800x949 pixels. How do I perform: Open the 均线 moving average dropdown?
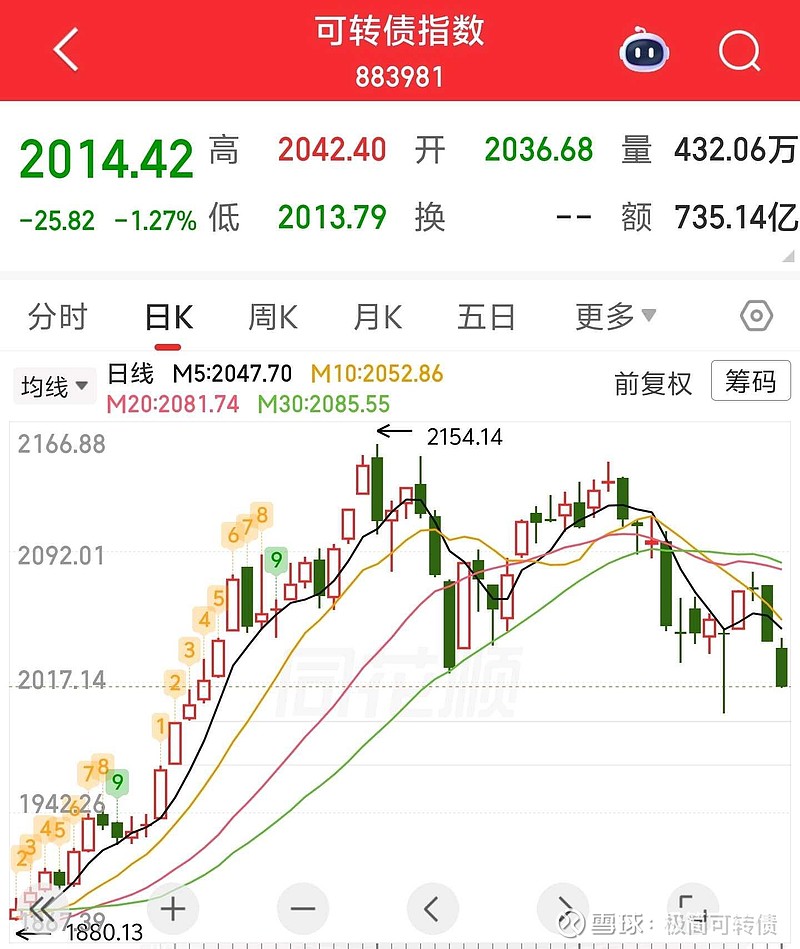click(52, 387)
